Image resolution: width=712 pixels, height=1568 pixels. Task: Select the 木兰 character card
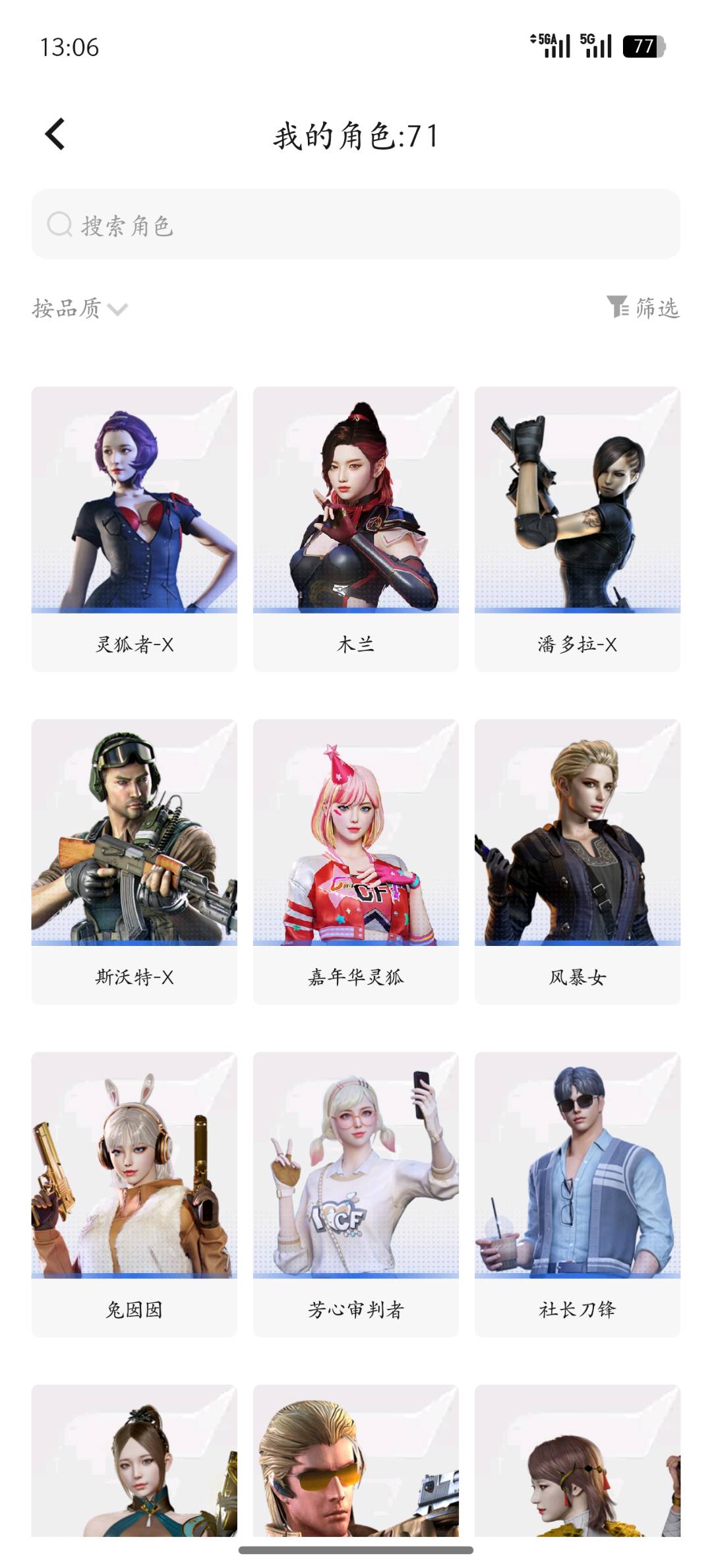coord(355,528)
